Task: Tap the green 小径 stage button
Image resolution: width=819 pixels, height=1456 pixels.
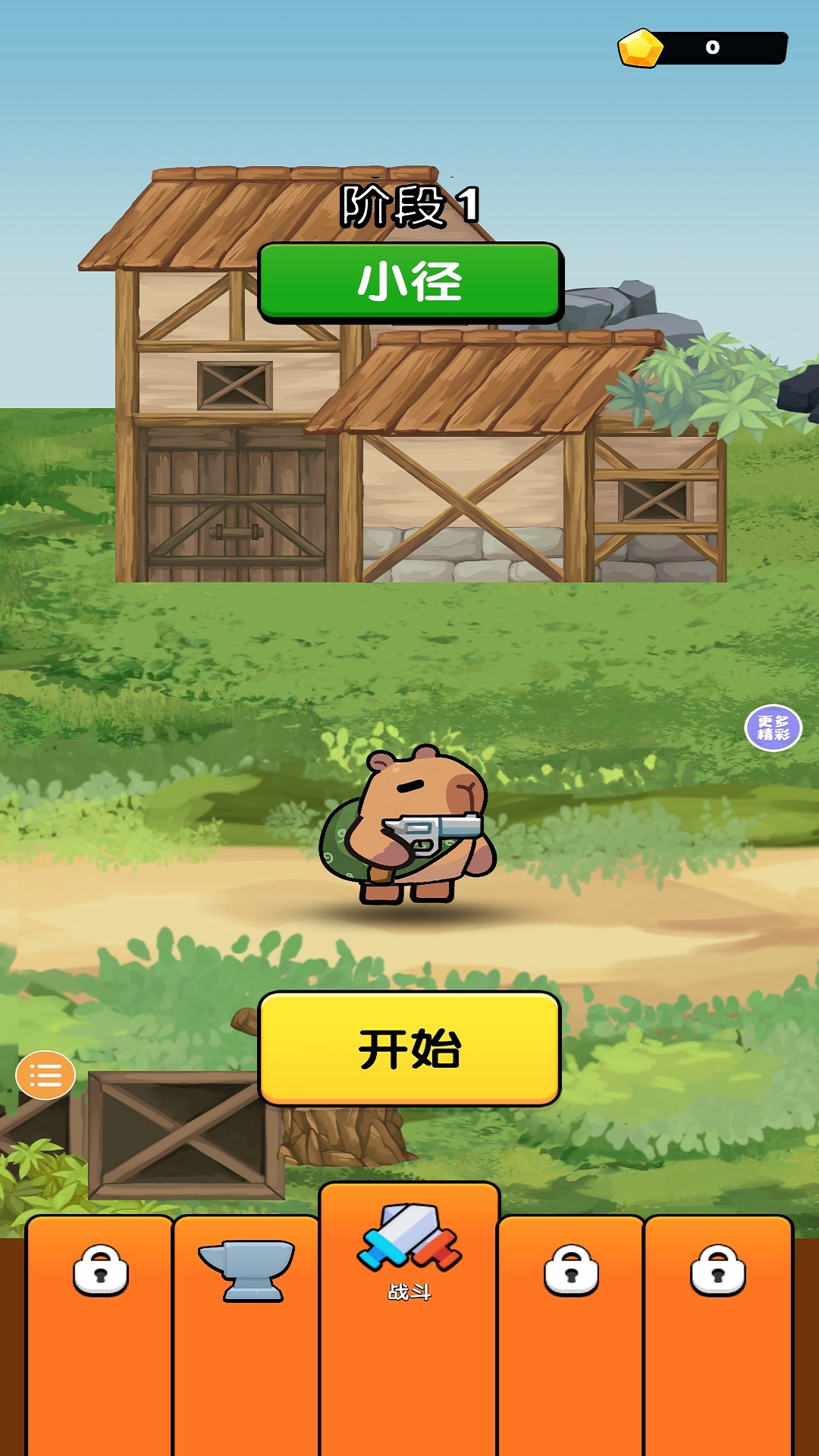Action: point(409,281)
